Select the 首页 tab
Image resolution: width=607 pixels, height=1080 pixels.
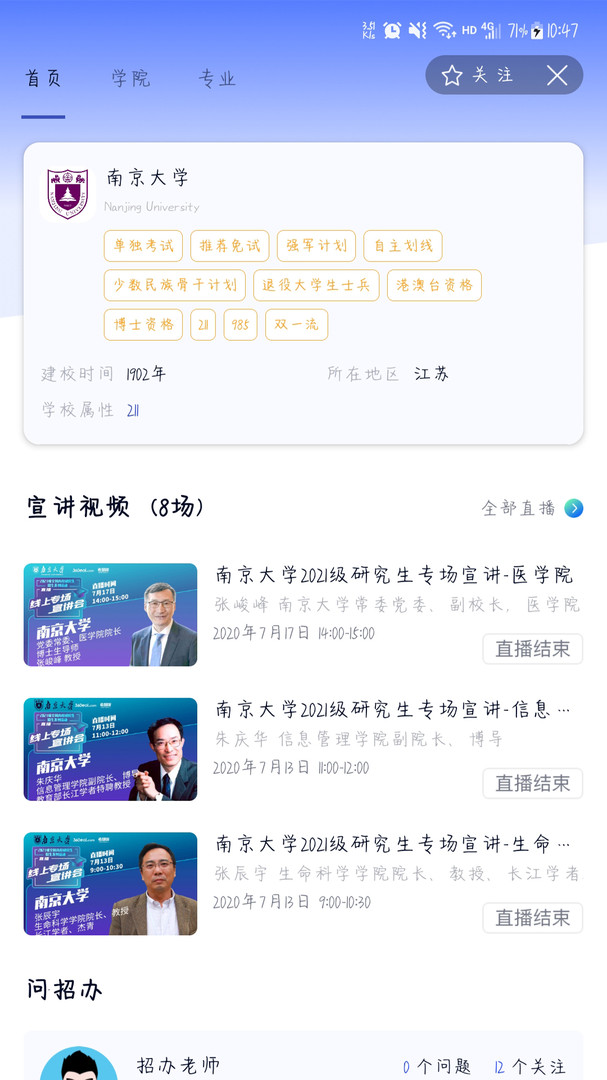point(44,79)
